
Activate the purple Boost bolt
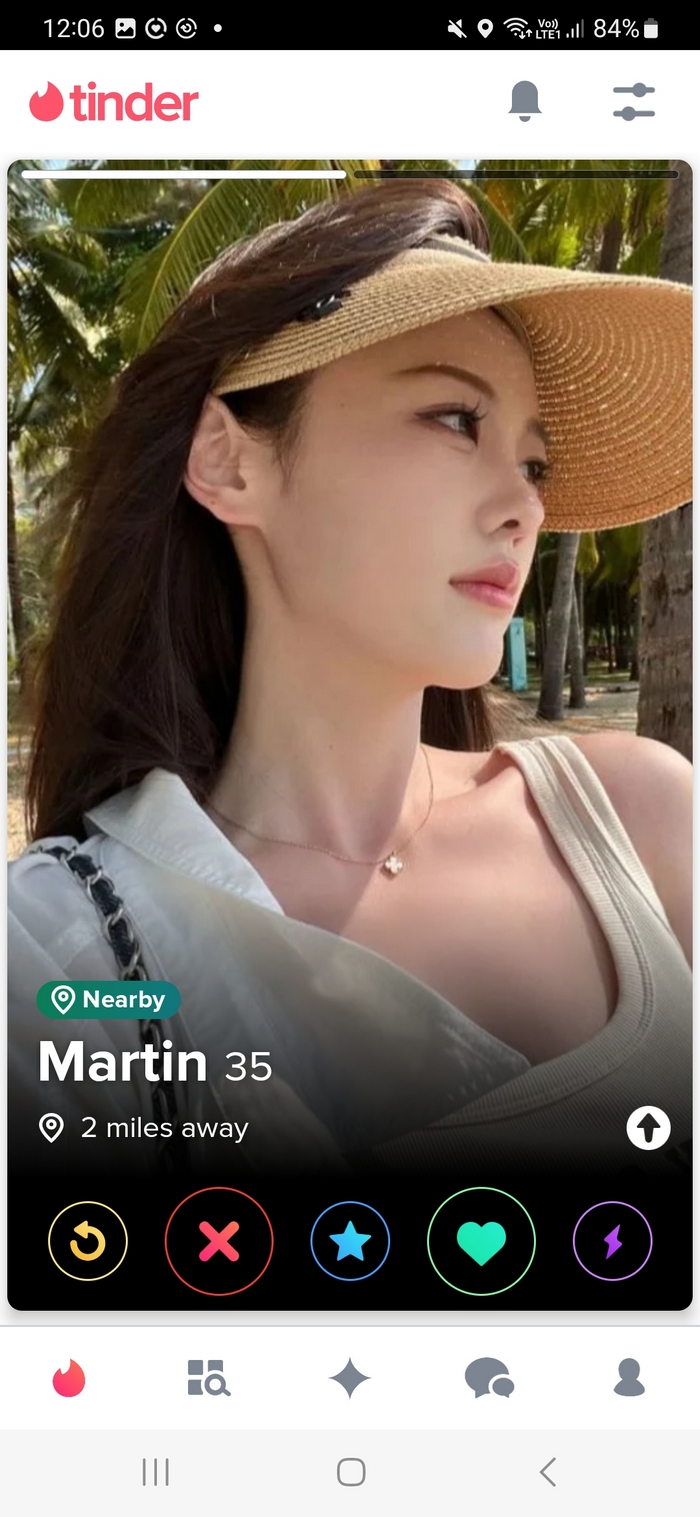[612, 1241]
